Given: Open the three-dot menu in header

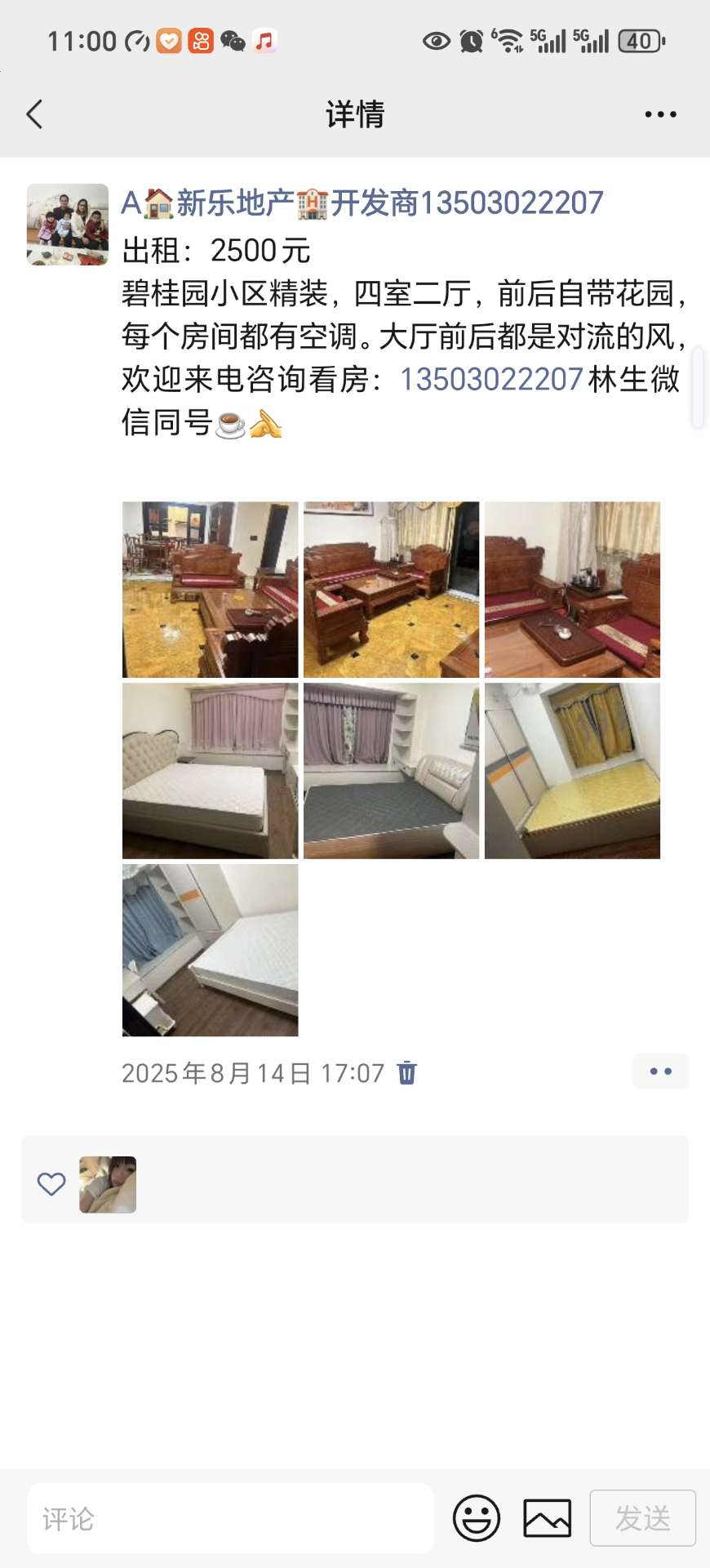Looking at the screenshot, I should click(660, 114).
